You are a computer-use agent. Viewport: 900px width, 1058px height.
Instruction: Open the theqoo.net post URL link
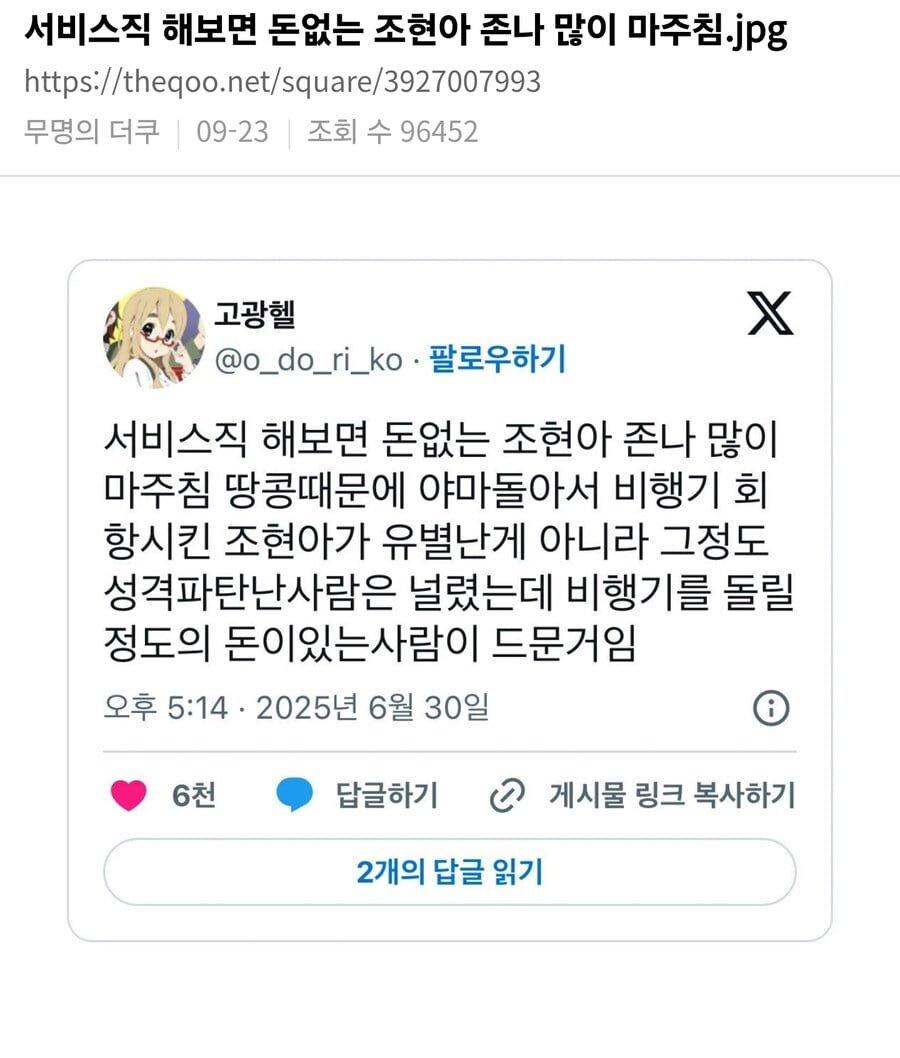(282, 82)
